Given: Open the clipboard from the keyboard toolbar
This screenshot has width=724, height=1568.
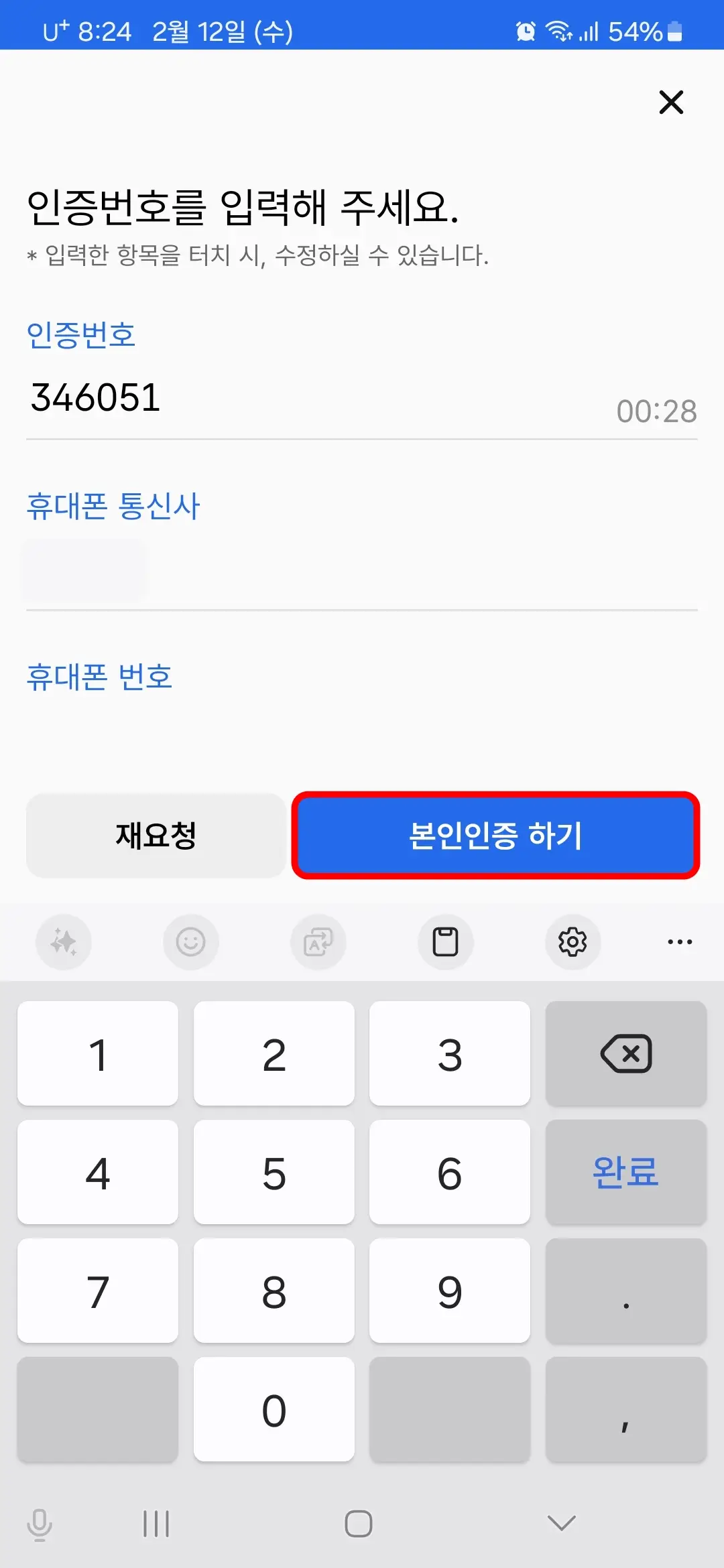Looking at the screenshot, I should pyautogui.click(x=445, y=941).
